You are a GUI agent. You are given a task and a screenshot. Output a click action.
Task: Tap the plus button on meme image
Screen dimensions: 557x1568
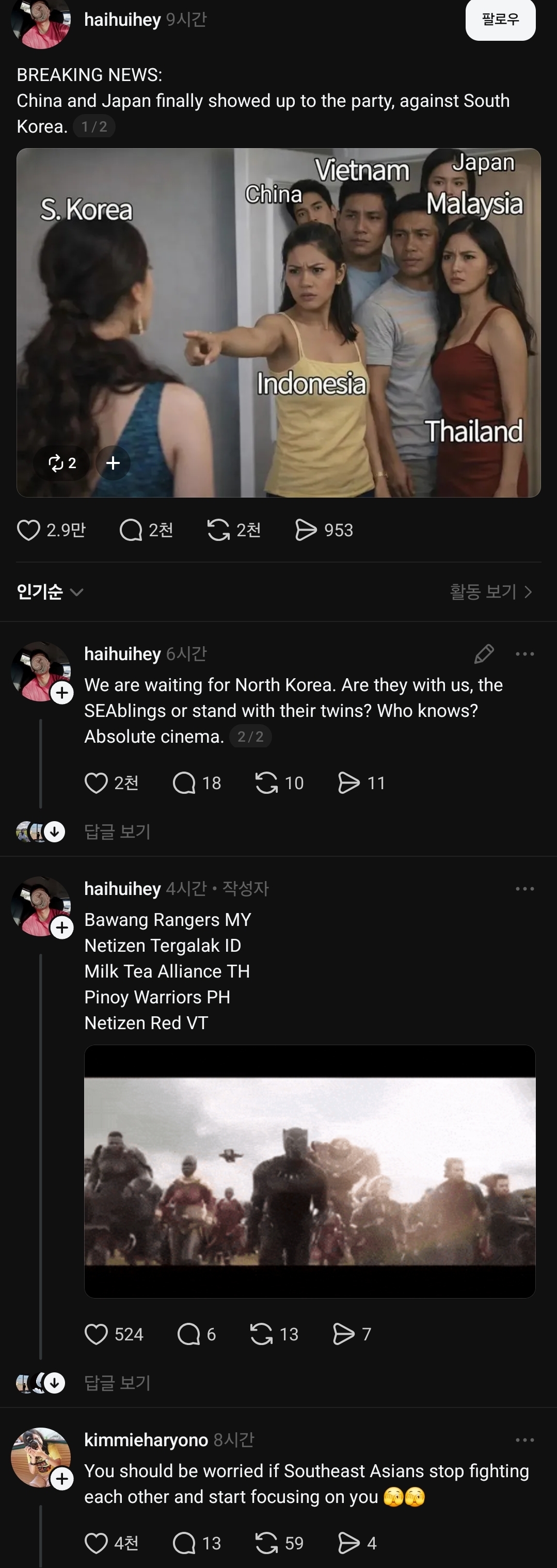point(113,463)
